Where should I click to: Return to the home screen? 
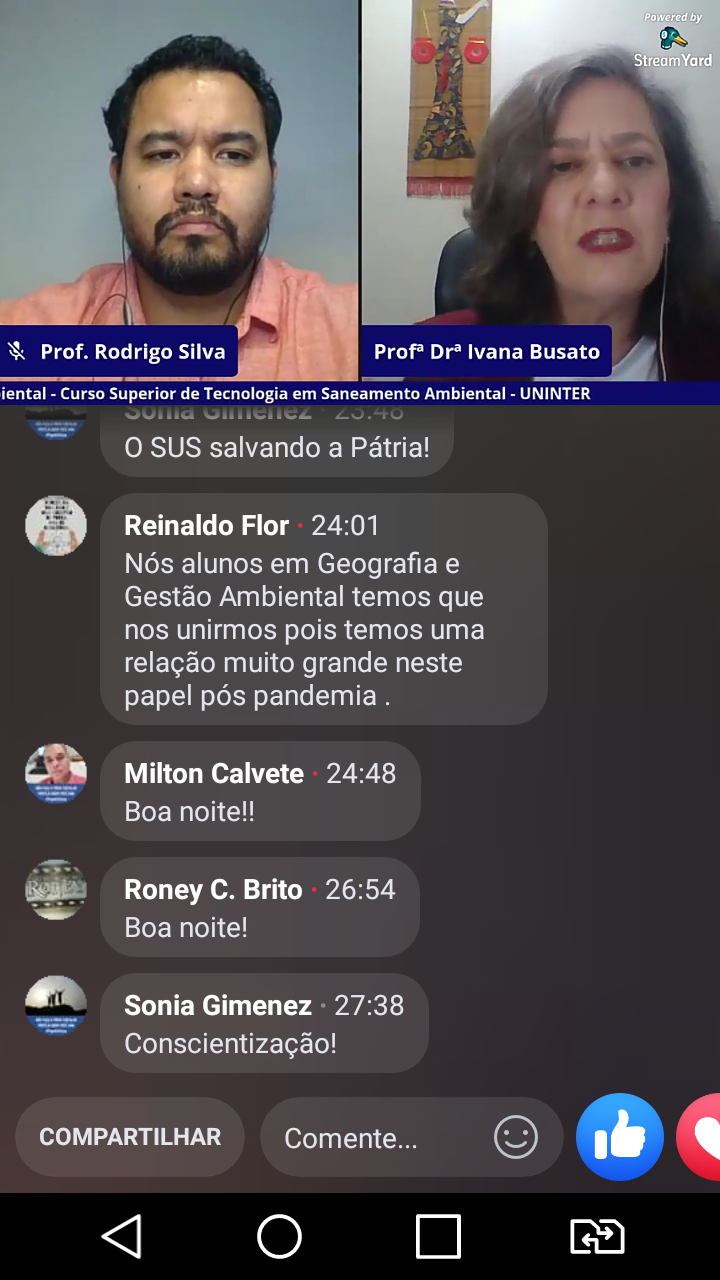pyautogui.click(x=280, y=1236)
